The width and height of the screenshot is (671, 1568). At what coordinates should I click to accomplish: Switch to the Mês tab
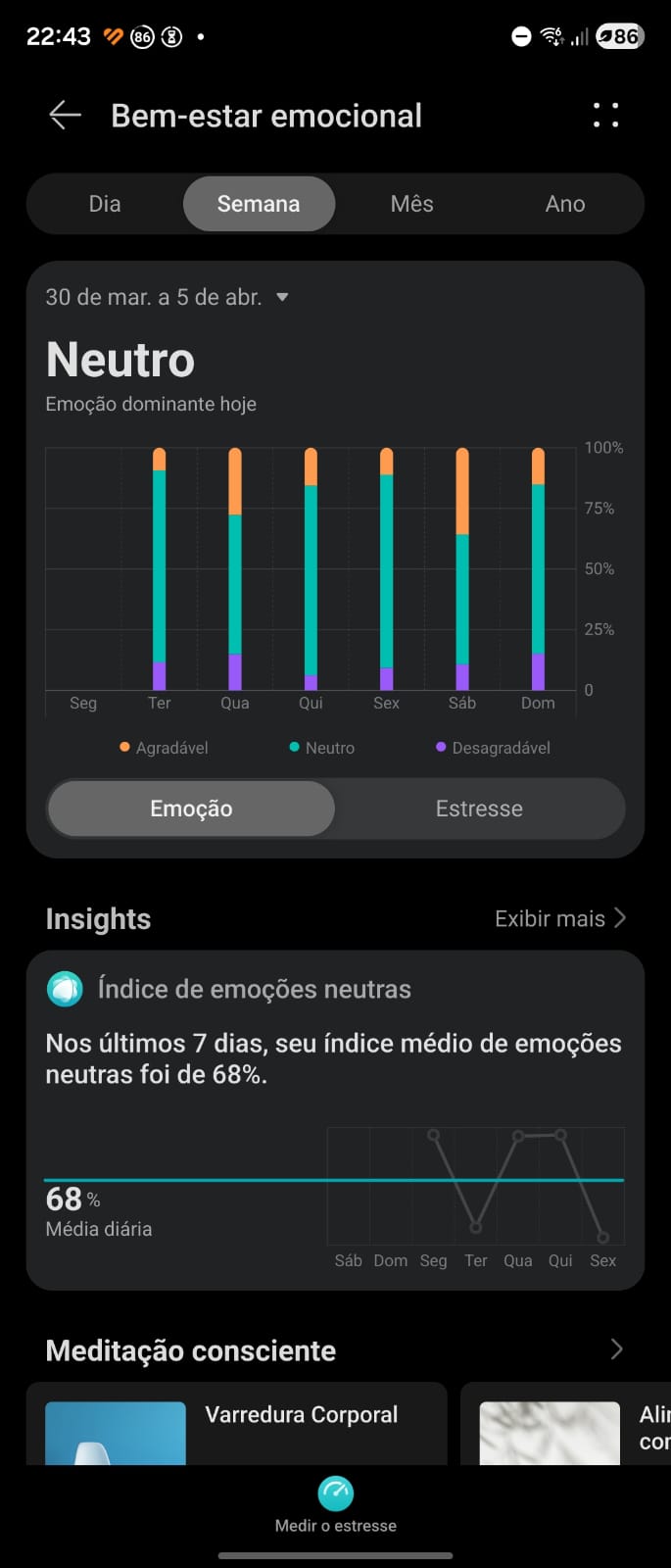411,204
